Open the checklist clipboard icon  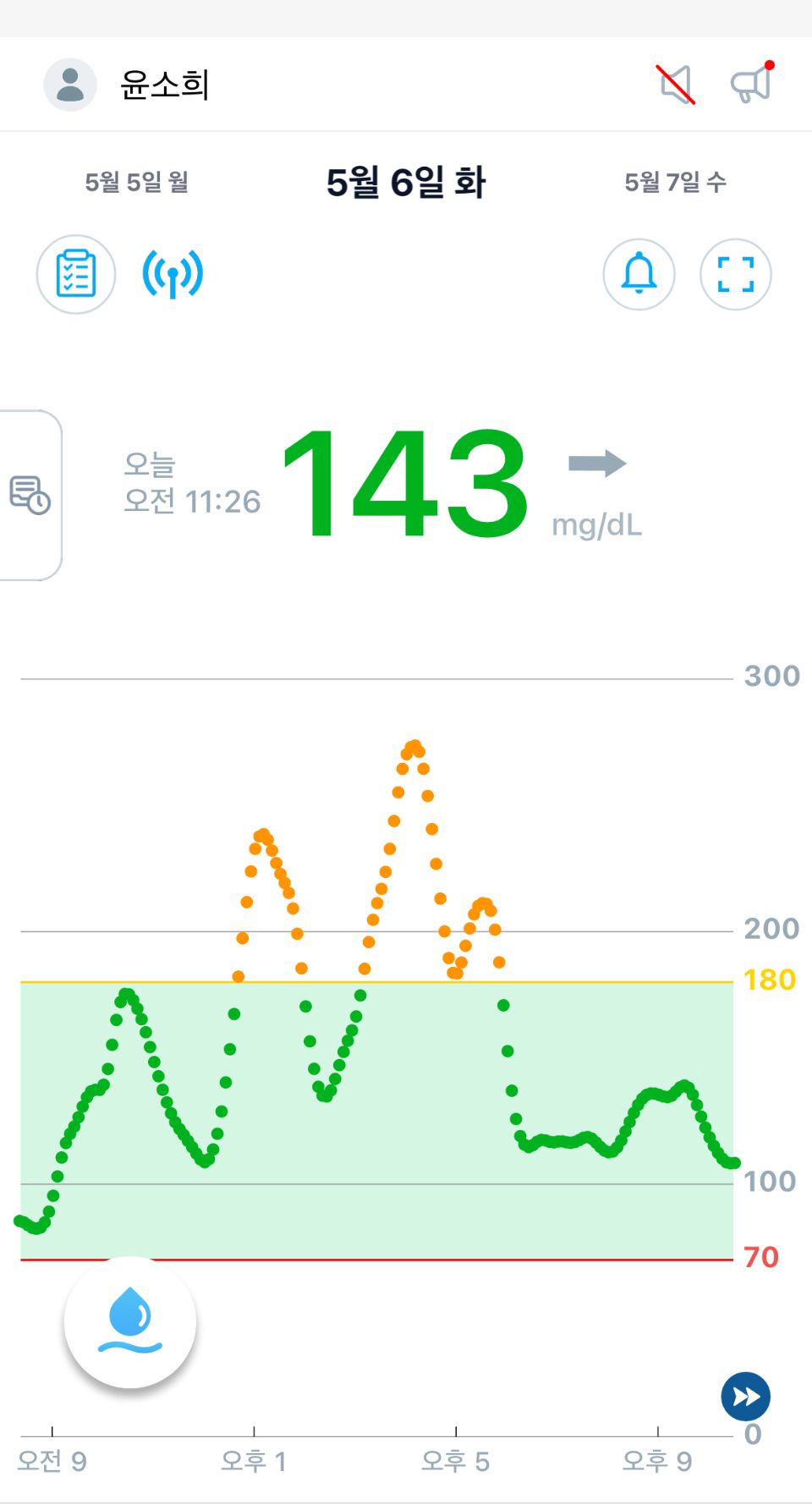point(76,274)
